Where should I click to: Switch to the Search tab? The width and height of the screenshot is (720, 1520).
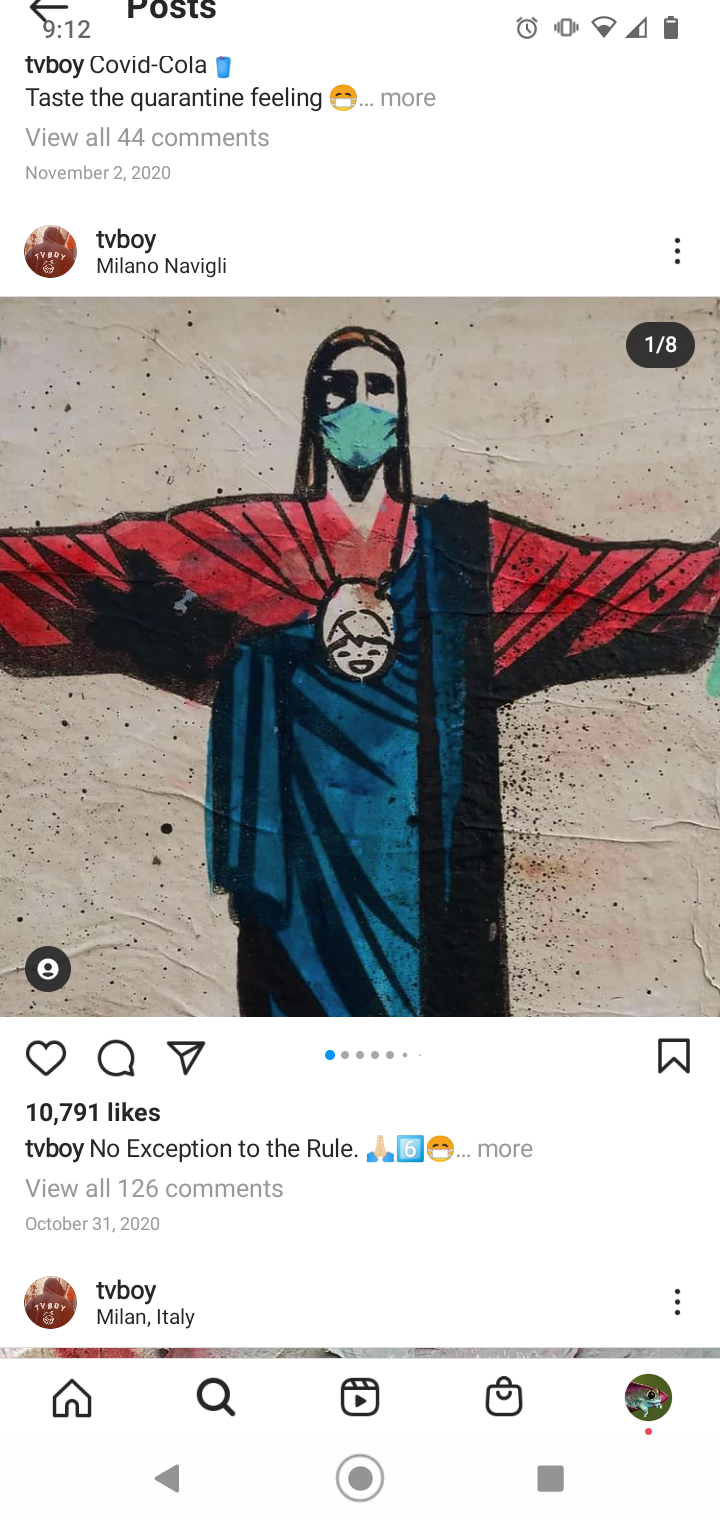[216, 1397]
